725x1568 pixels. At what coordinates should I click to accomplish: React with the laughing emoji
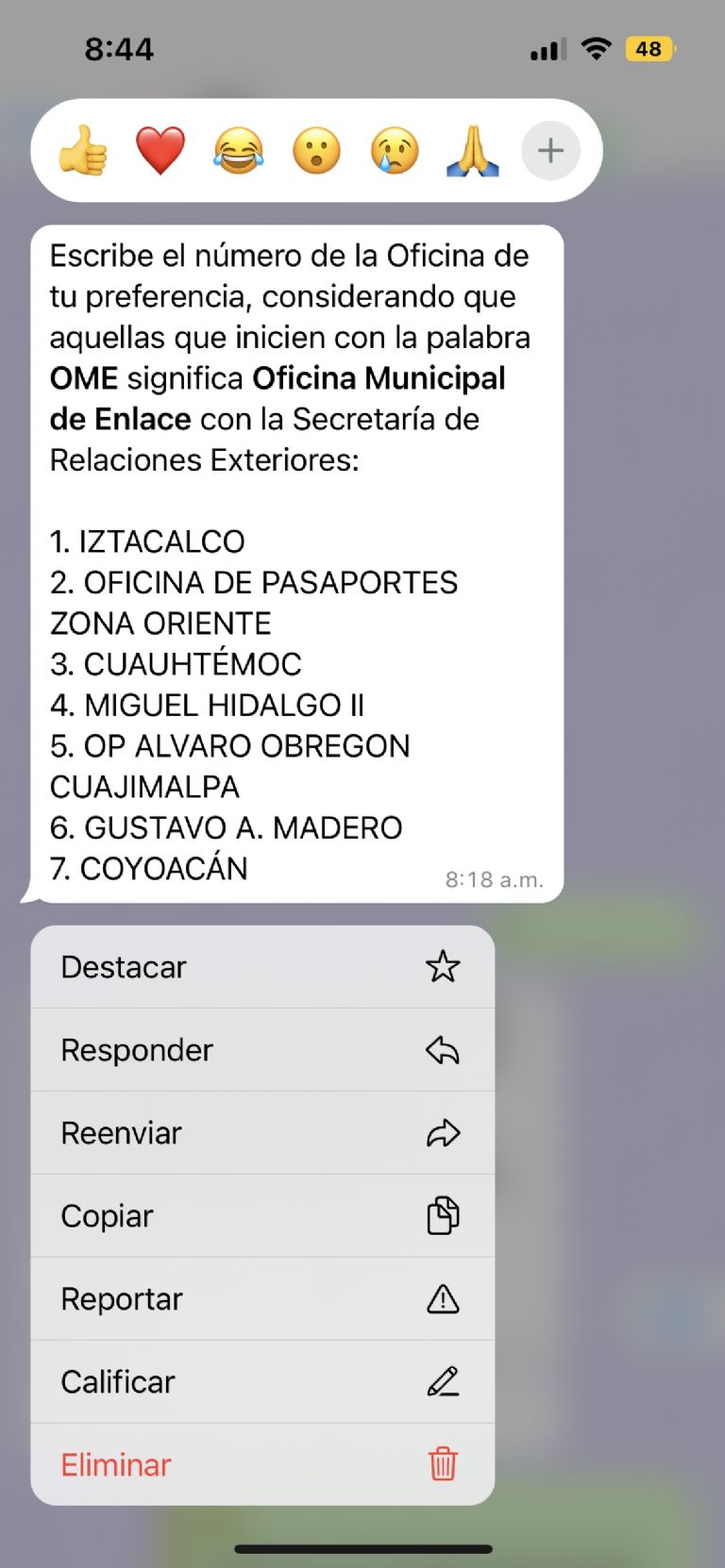[x=240, y=150]
